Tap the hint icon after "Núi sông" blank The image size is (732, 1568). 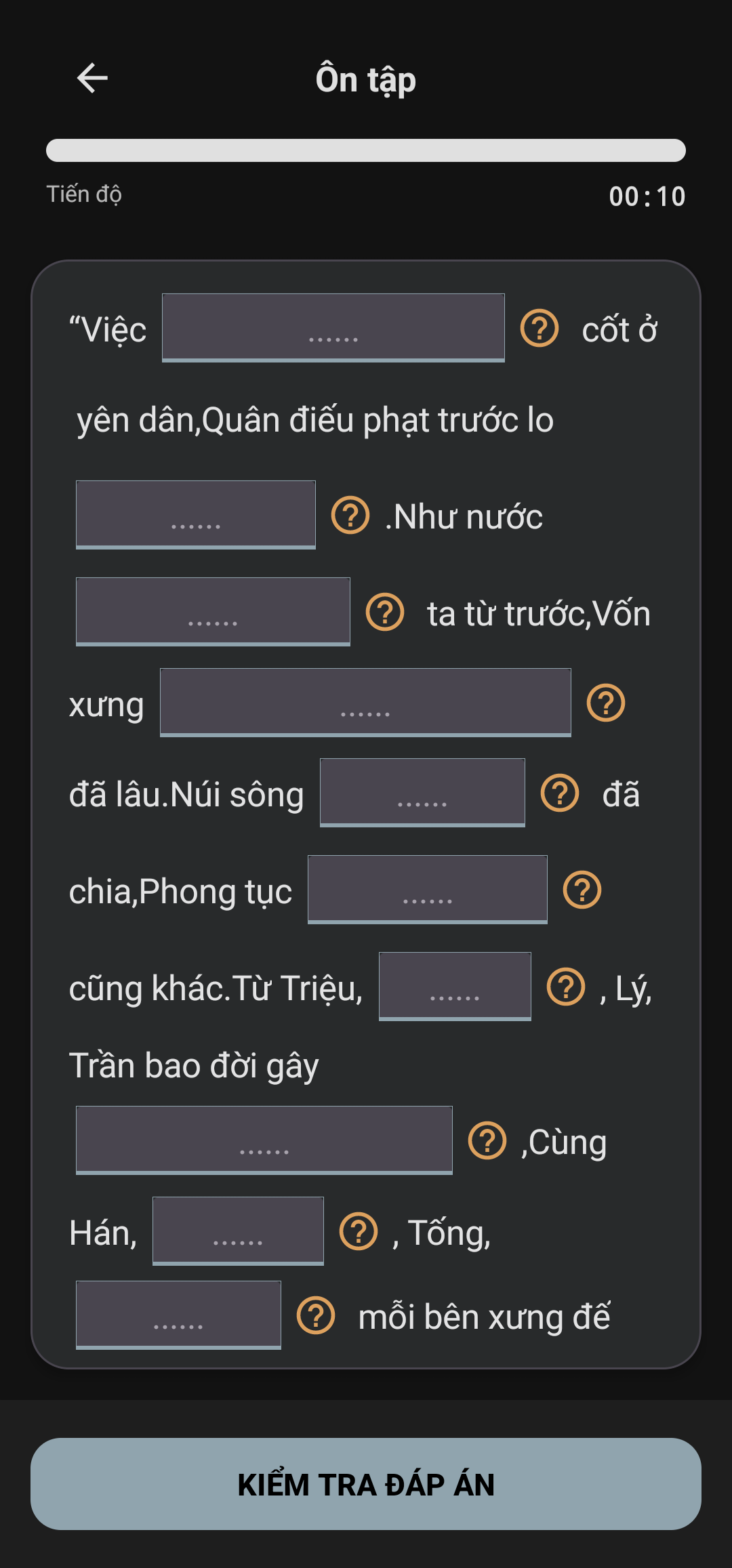pos(559,794)
